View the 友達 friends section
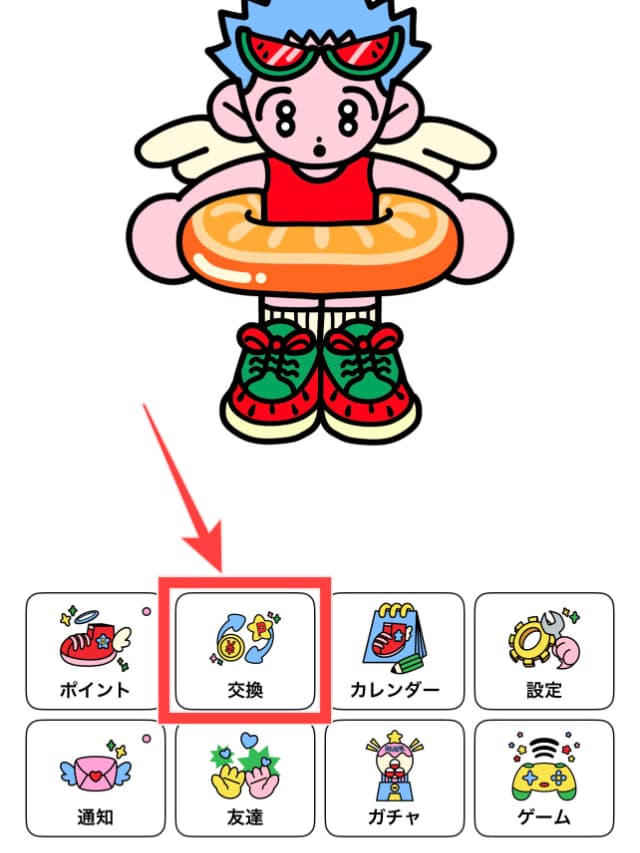This screenshot has width=640, height=853. pos(245,778)
